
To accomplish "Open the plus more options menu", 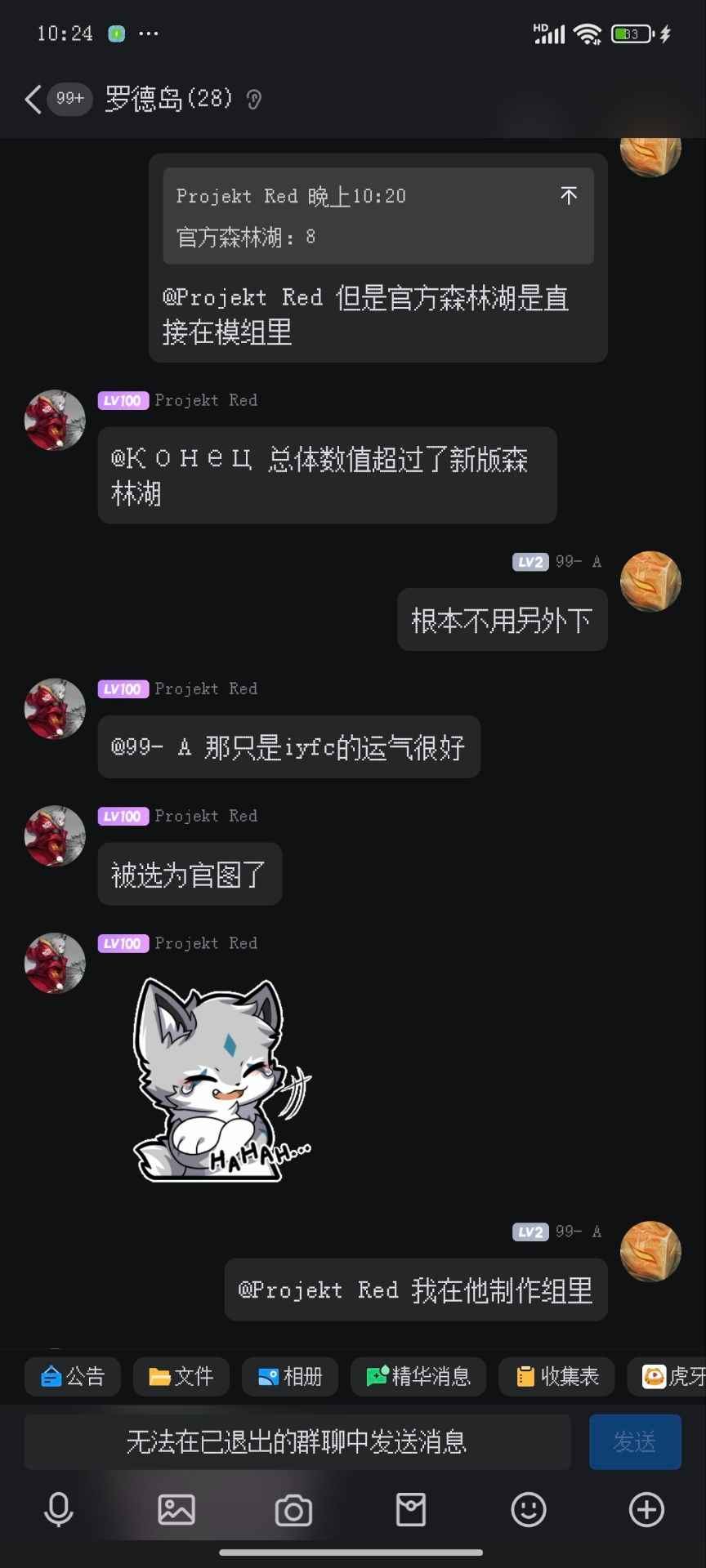I will [646, 1510].
